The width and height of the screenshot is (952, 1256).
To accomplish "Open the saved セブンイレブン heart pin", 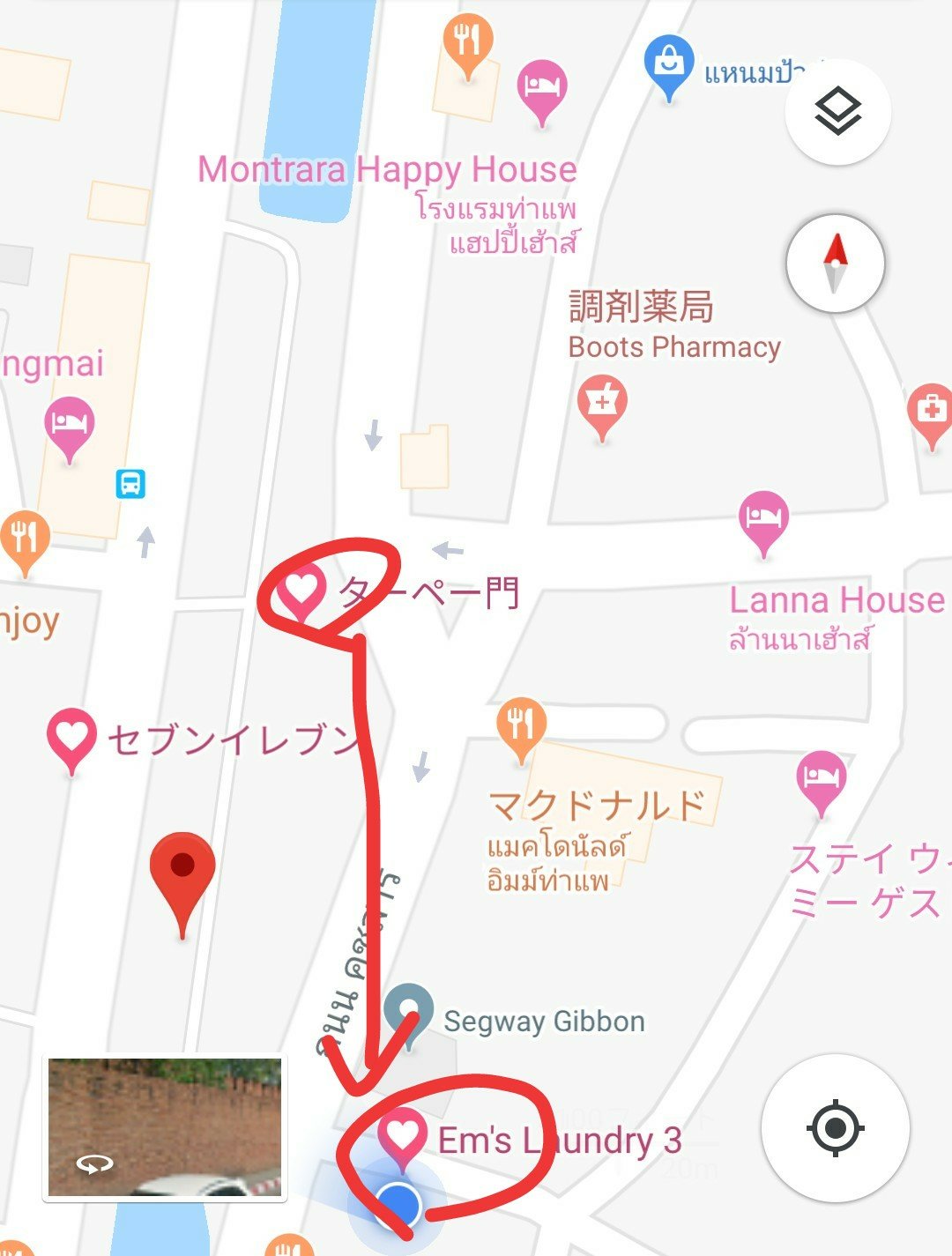I will click(x=71, y=735).
